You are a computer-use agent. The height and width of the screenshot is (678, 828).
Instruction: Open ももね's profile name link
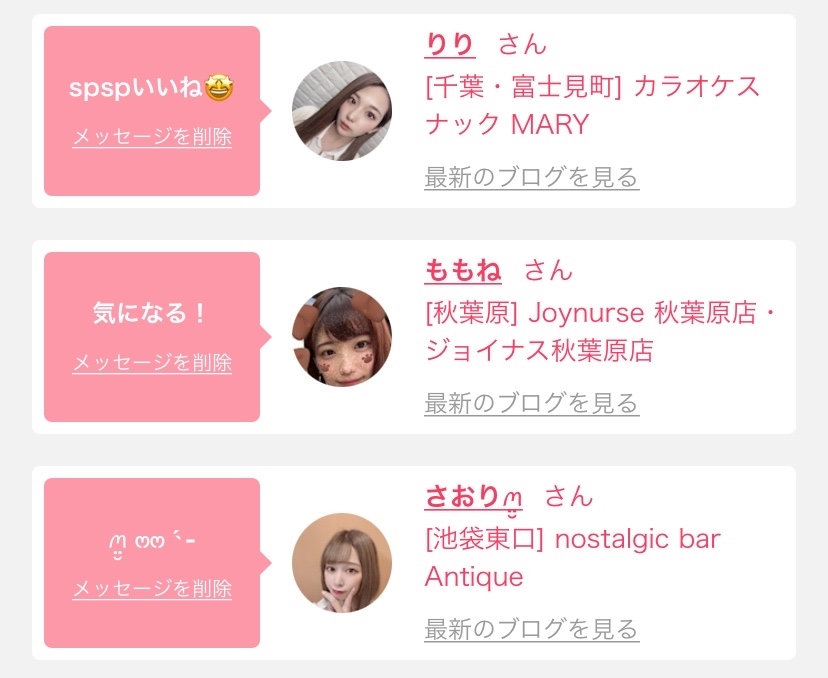(x=463, y=271)
